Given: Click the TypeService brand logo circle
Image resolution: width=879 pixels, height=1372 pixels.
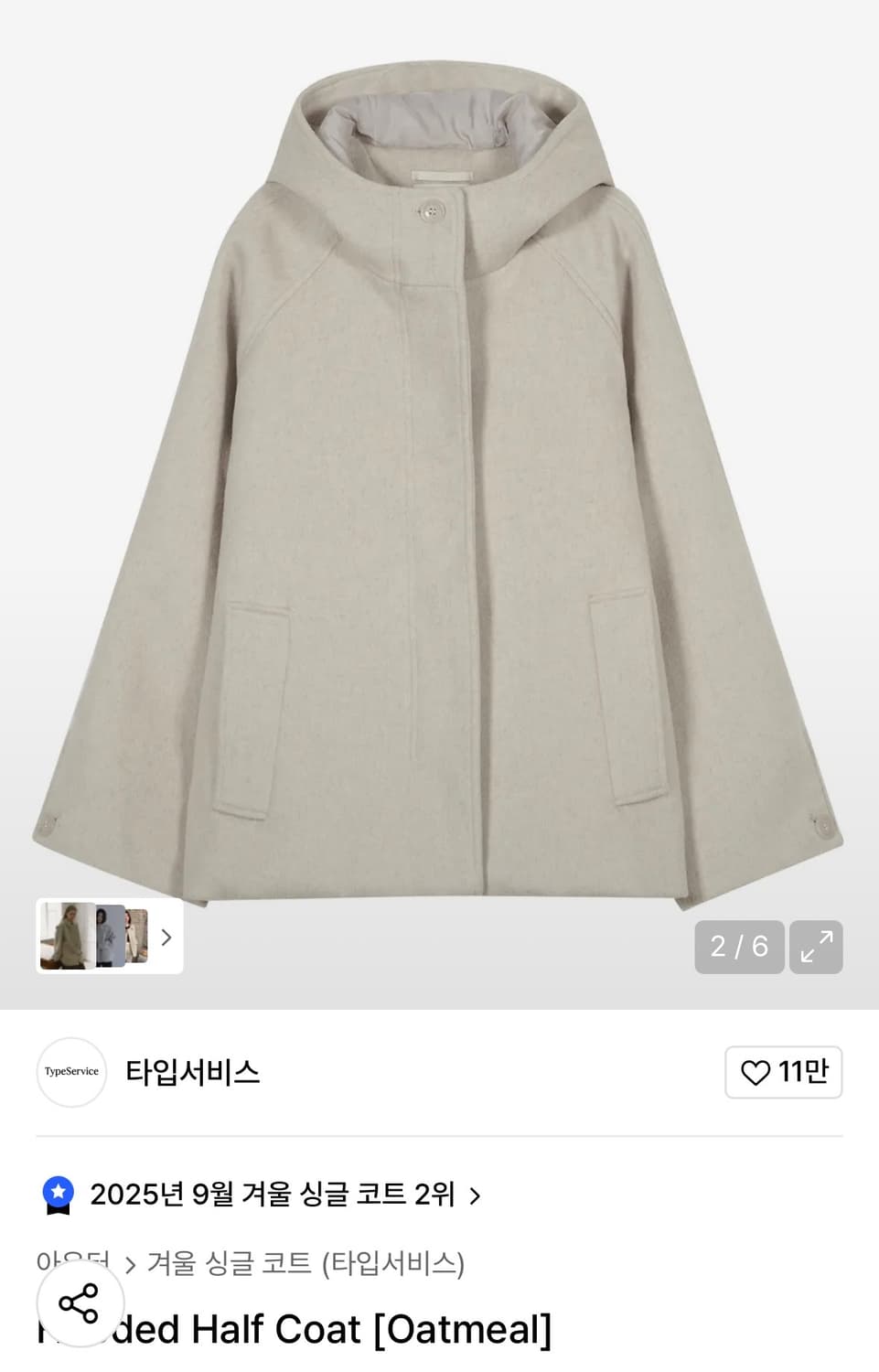Looking at the screenshot, I should tap(71, 1072).
